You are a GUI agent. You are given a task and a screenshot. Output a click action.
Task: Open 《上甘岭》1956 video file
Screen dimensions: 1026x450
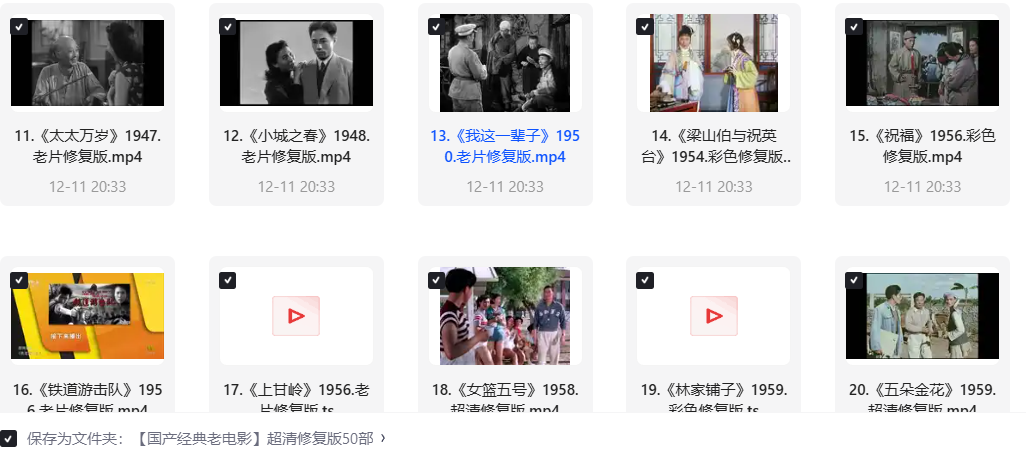(x=296, y=316)
